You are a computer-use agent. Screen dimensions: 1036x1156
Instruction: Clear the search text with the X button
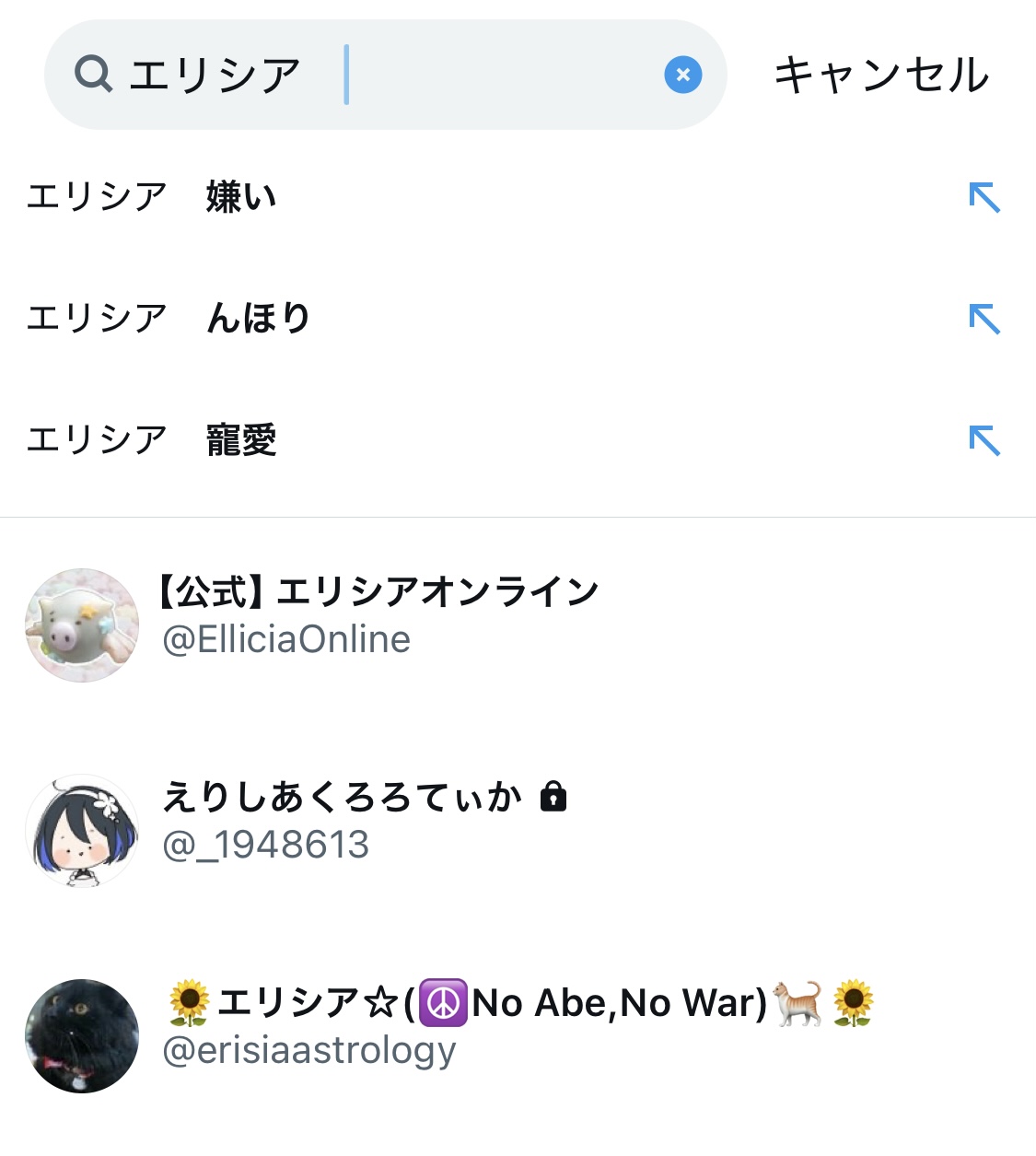tap(683, 75)
